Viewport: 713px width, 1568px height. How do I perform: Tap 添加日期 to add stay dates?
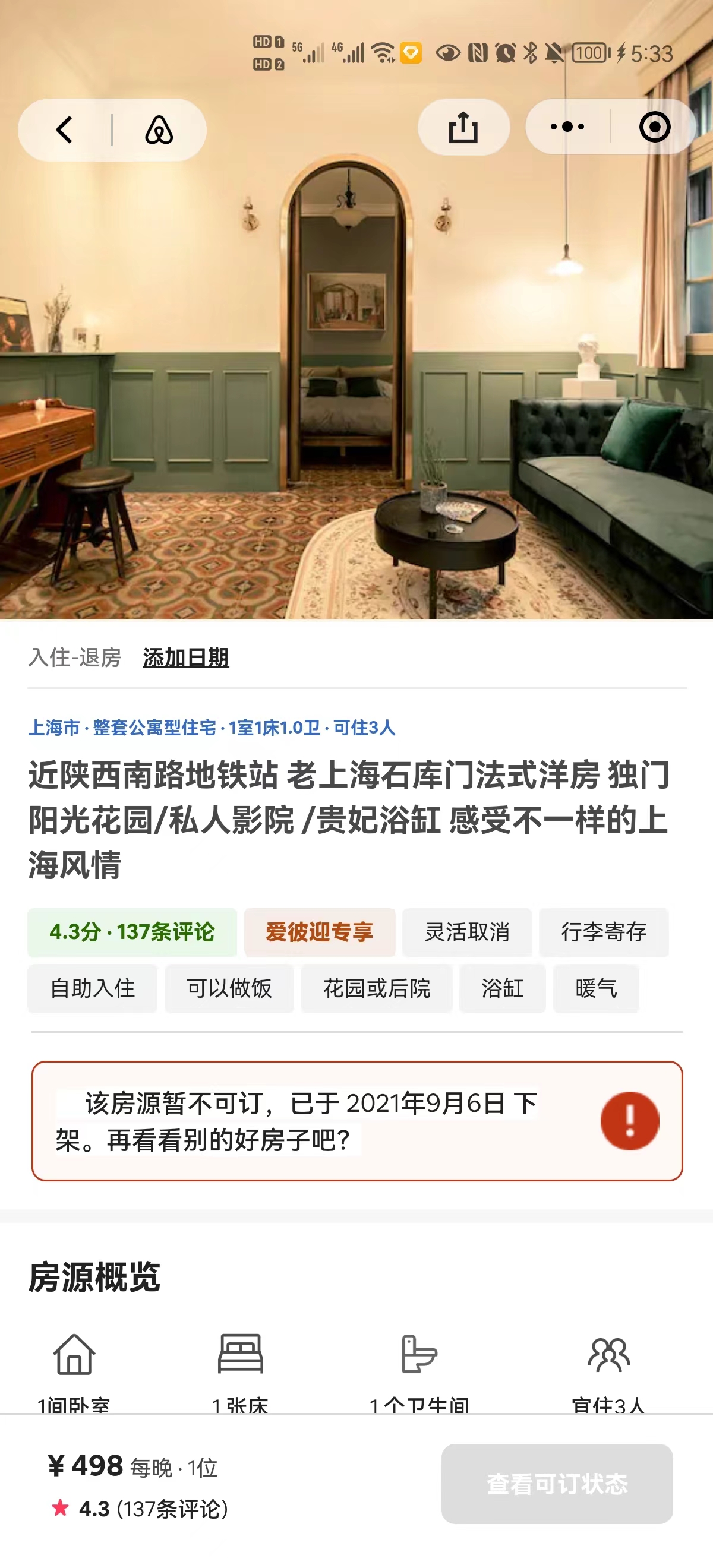click(x=186, y=657)
